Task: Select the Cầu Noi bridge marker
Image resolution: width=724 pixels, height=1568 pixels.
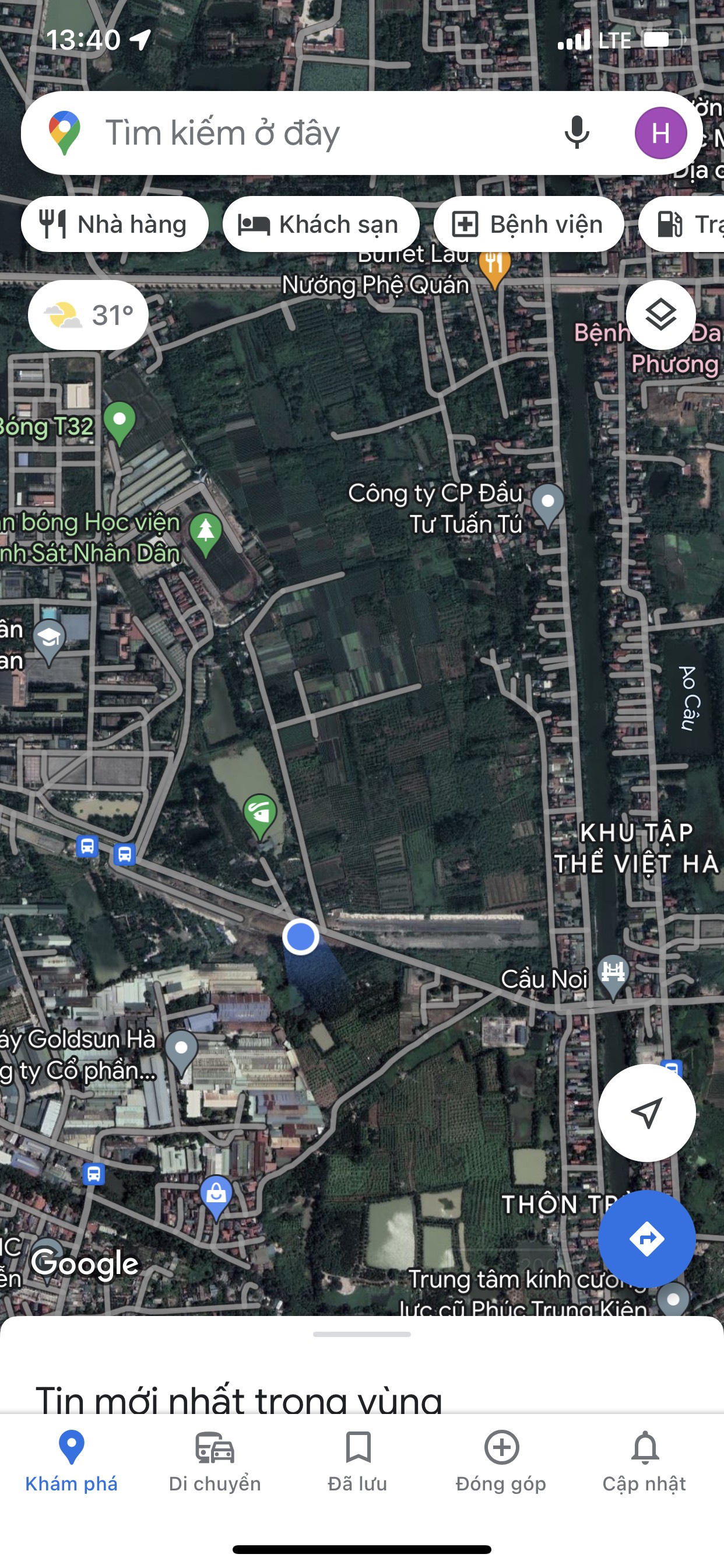Action: point(613,974)
